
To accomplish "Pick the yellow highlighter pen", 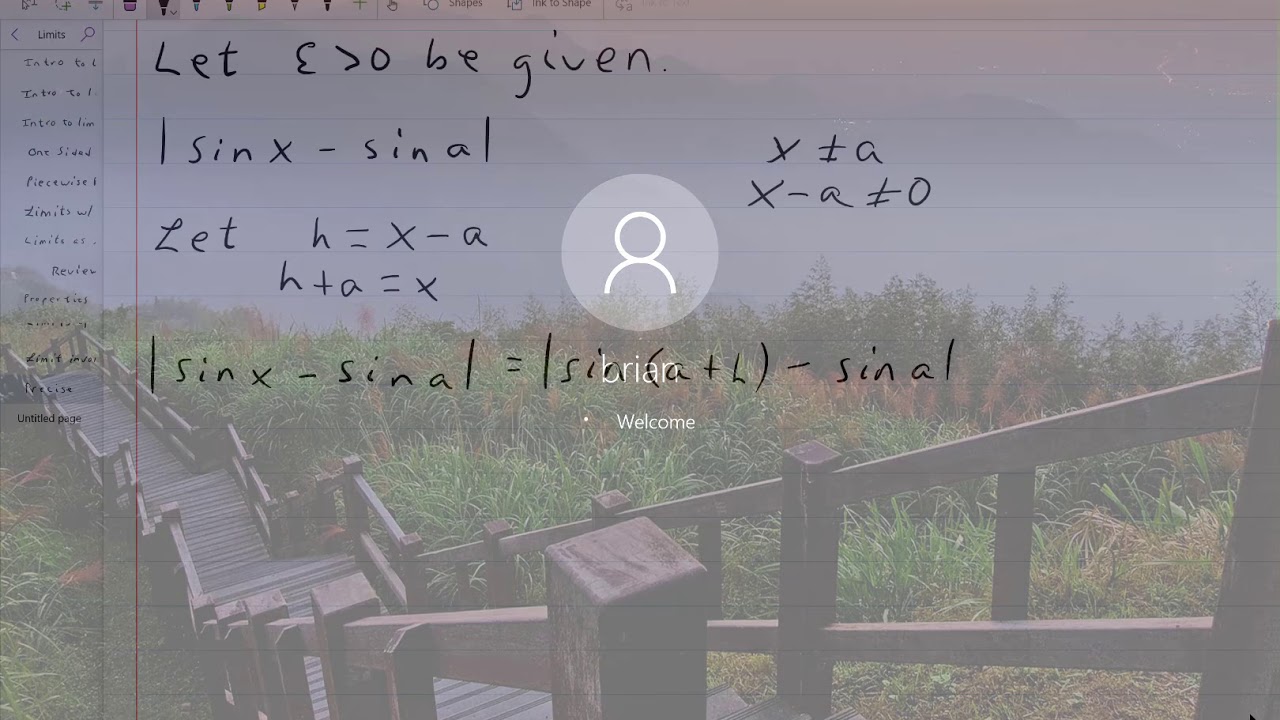I will click(262, 6).
